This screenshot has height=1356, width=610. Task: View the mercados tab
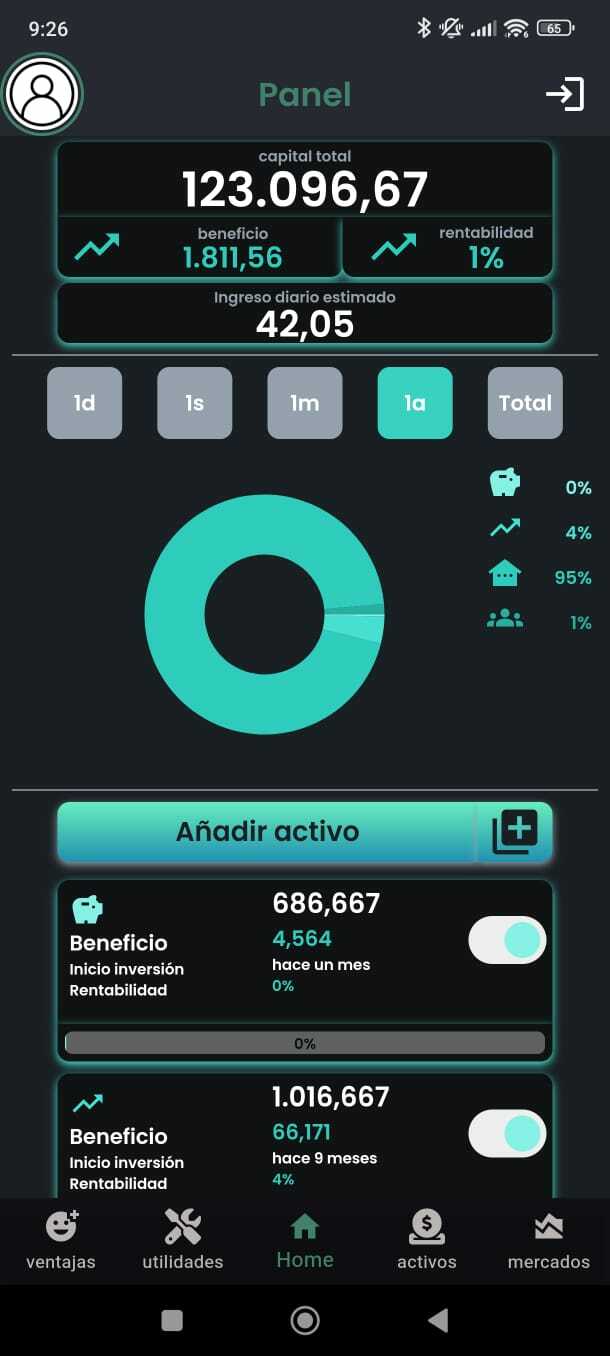[549, 1240]
